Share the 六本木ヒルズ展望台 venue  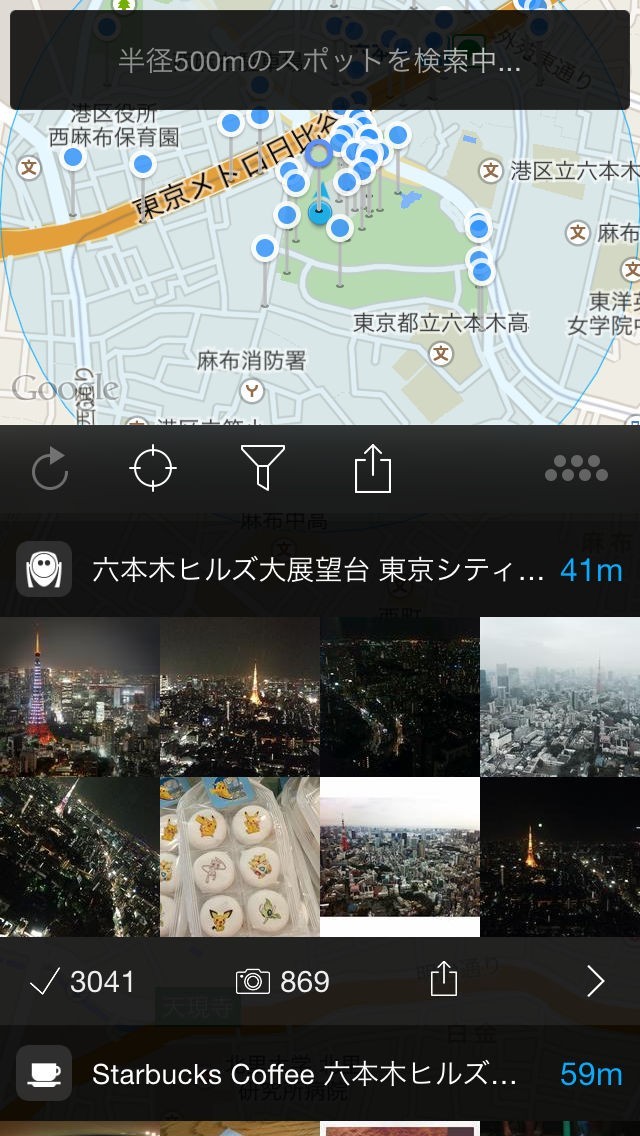[x=443, y=981]
